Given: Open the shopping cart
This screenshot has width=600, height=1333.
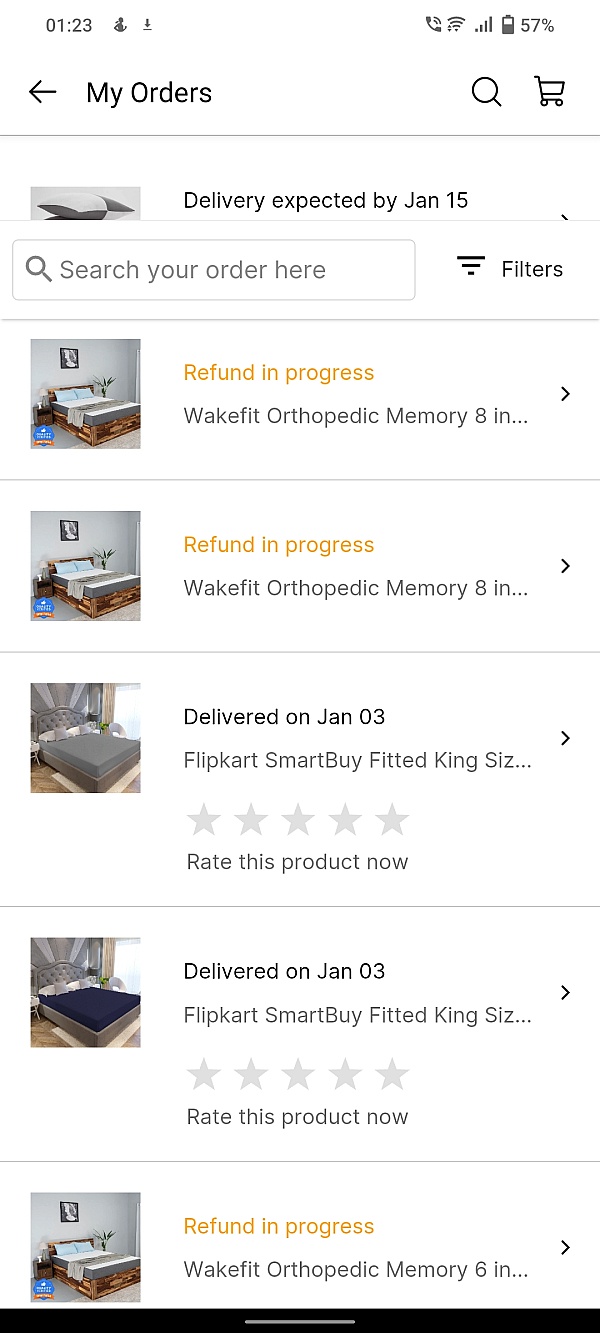Looking at the screenshot, I should coord(550,93).
